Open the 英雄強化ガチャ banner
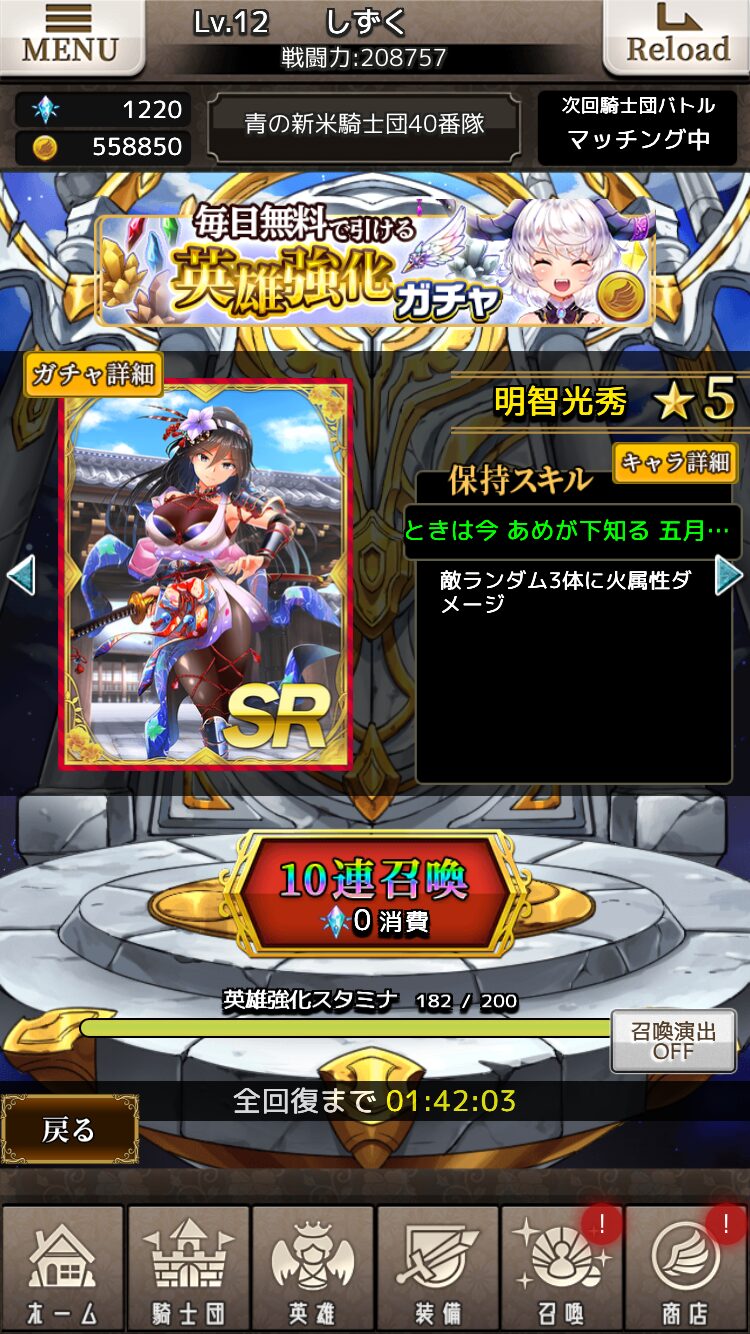750x1334 pixels. (x=375, y=266)
